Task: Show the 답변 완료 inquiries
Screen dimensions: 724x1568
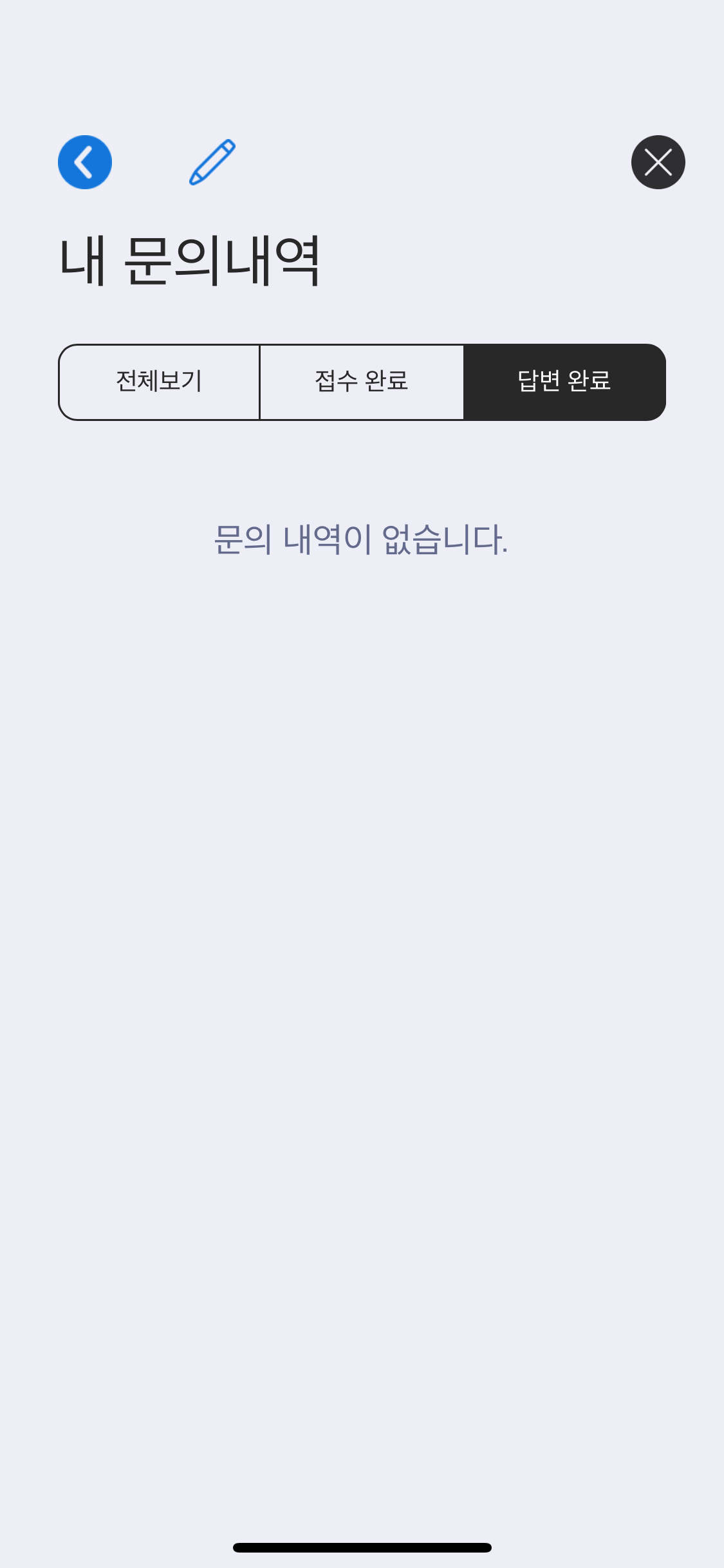Action: (564, 382)
